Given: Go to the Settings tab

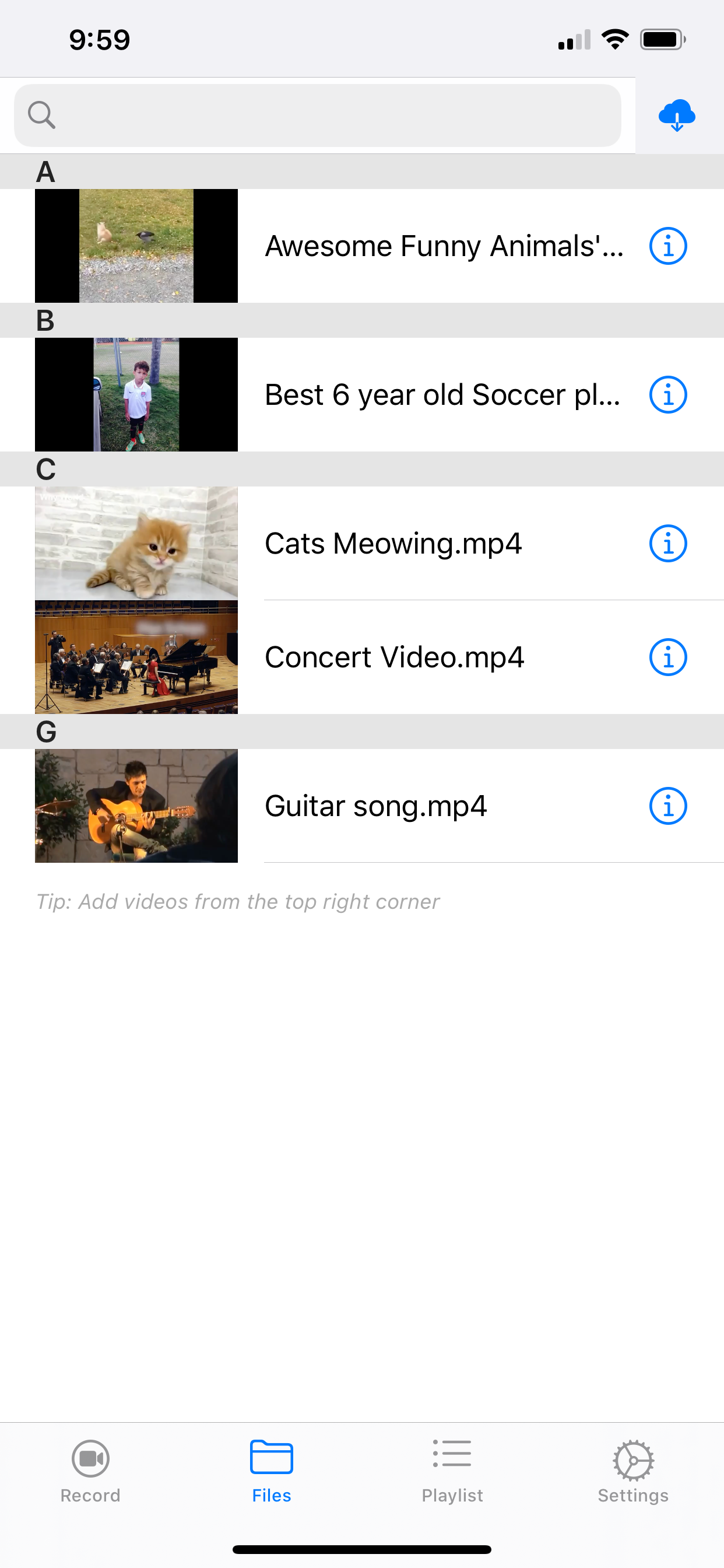Looking at the screenshot, I should point(632,1471).
